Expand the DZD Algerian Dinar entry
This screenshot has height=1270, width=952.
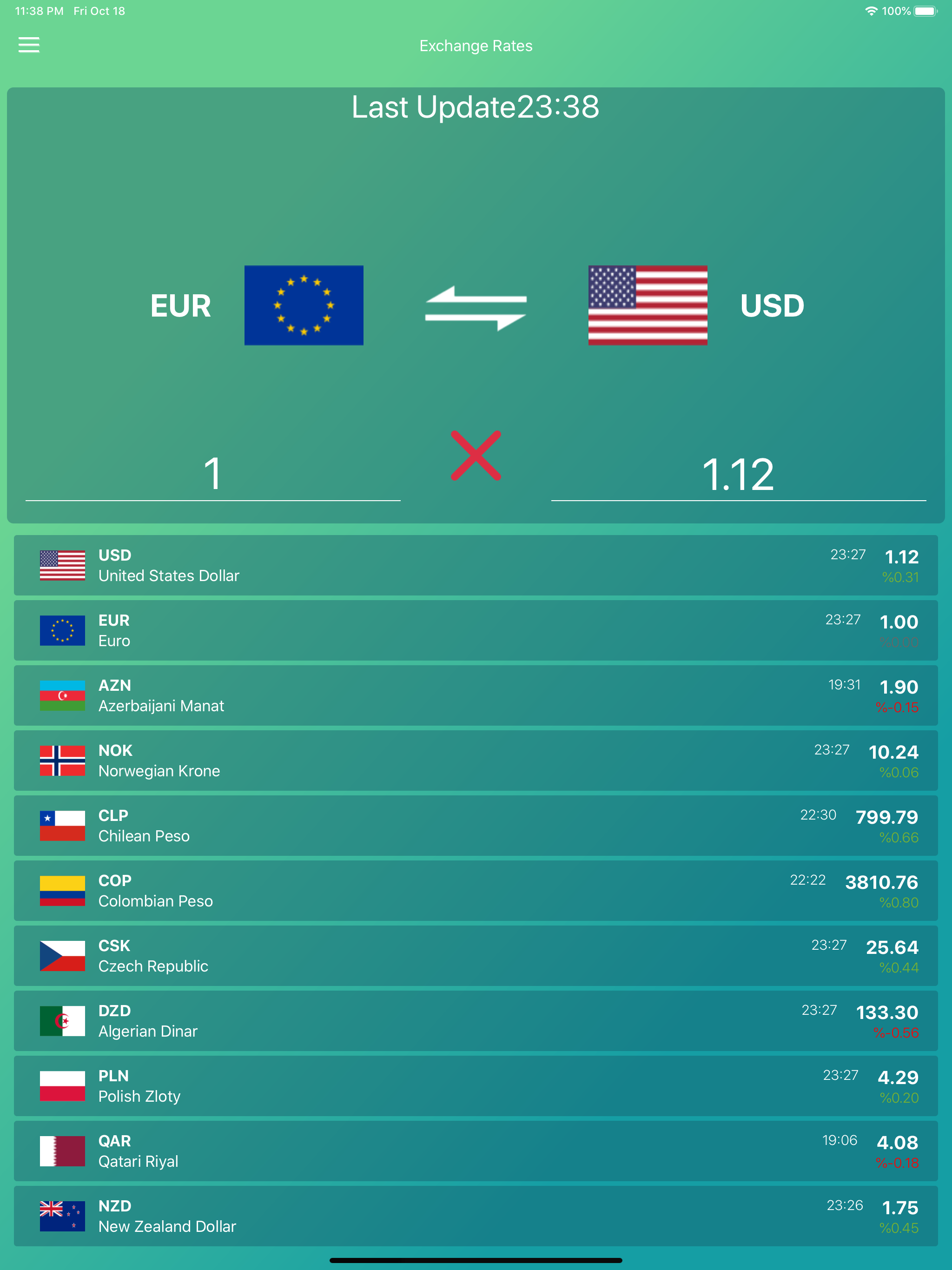476,1021
